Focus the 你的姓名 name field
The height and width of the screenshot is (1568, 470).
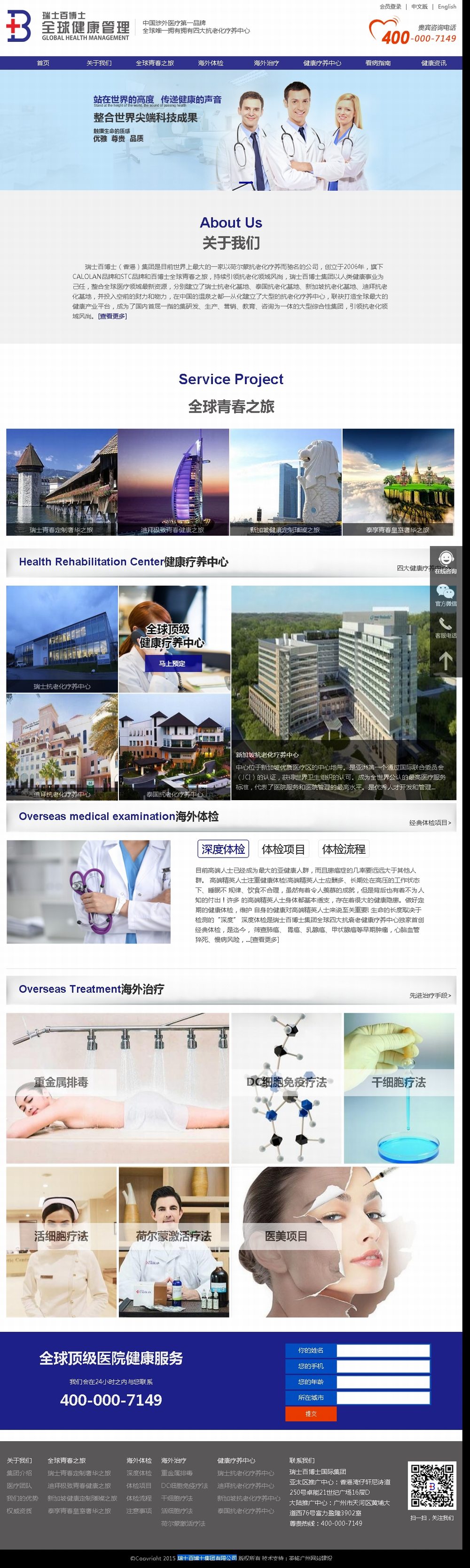point(383,1350)
